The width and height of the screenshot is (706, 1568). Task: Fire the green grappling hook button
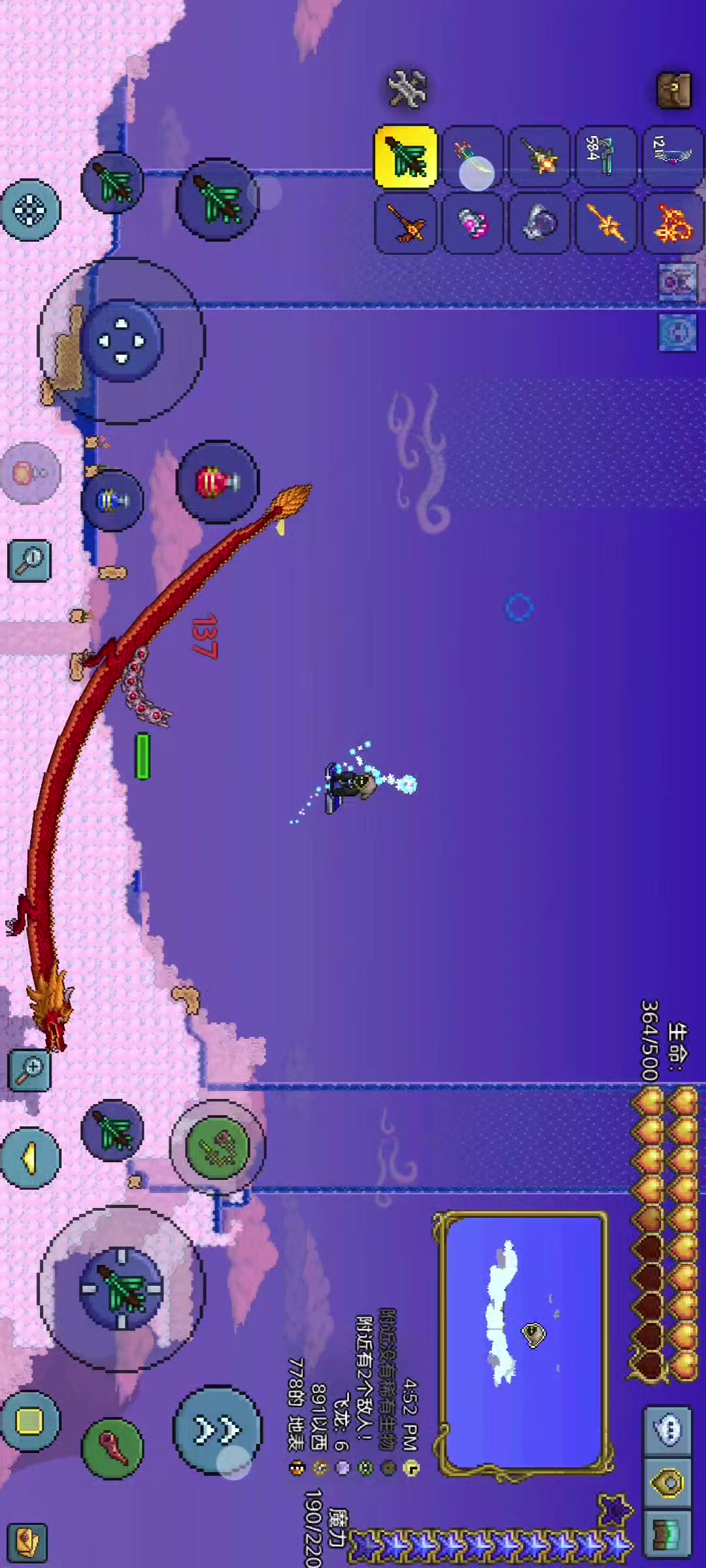[x=218, y=1147]
